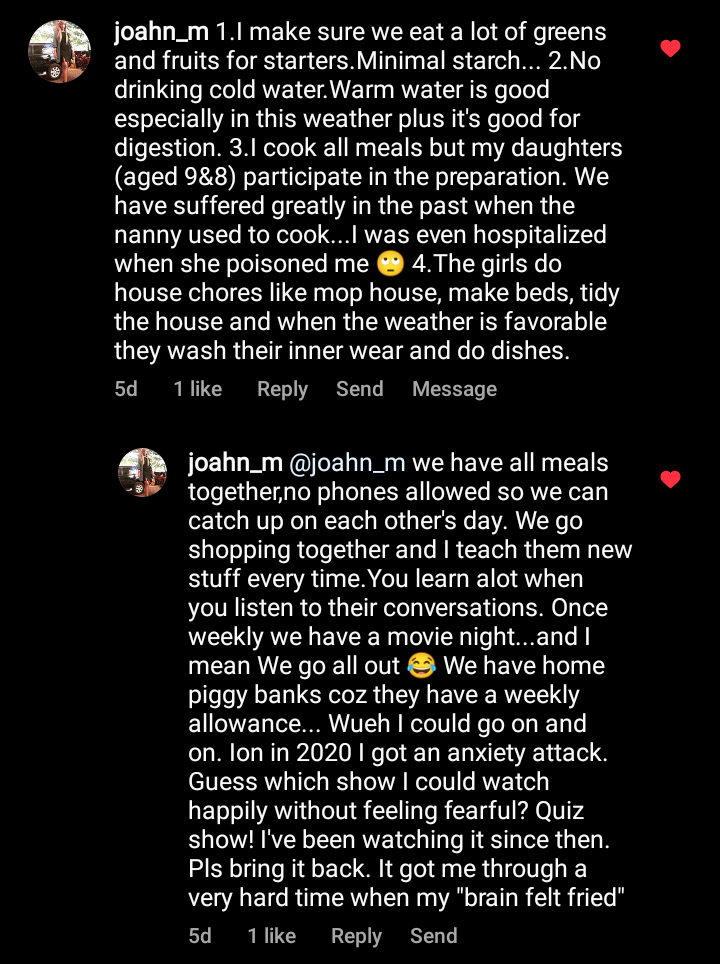Unlike the top comment about greens and fruits
720x964 pixels.
click(671, 48)
